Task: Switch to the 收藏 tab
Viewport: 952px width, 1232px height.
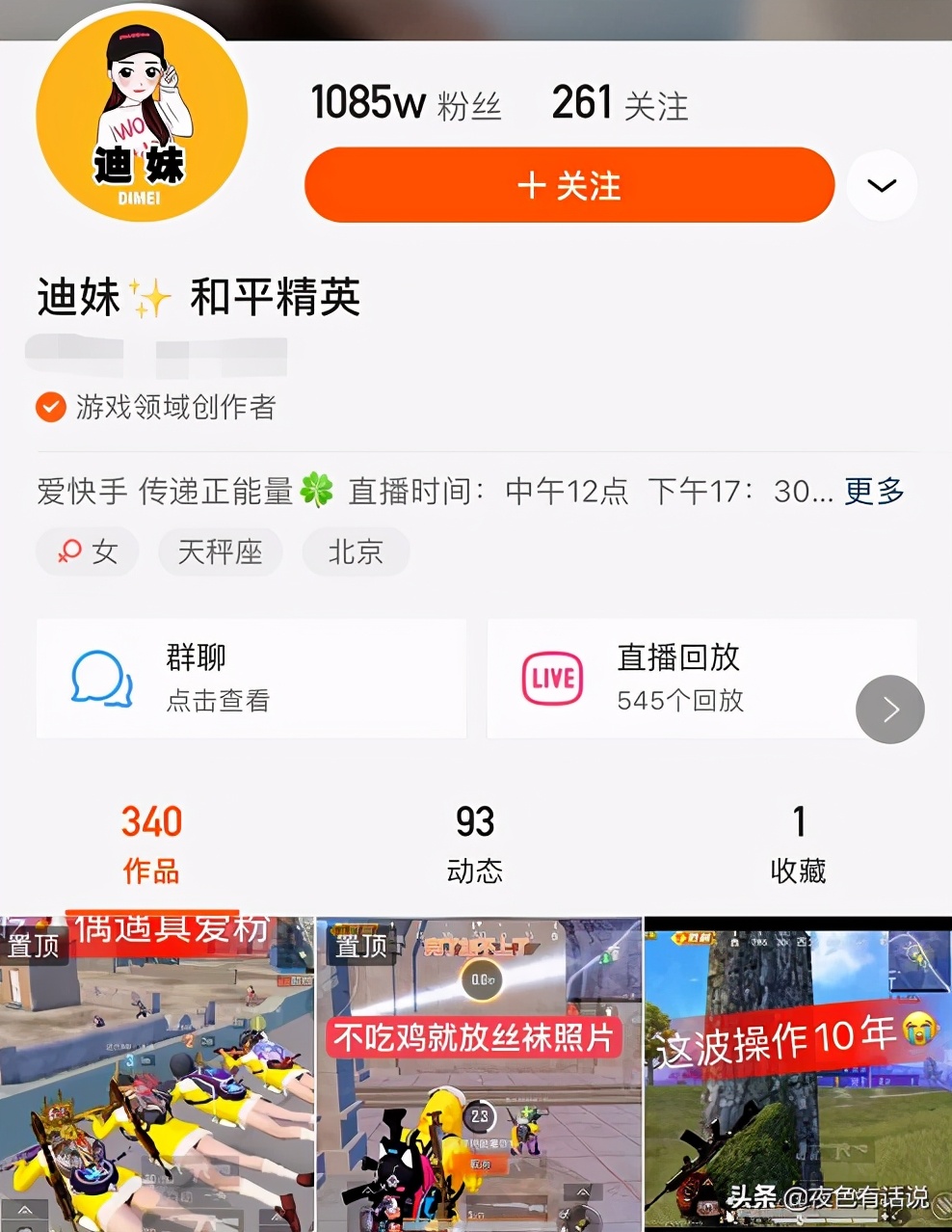Action: click(x=798, y=844)
